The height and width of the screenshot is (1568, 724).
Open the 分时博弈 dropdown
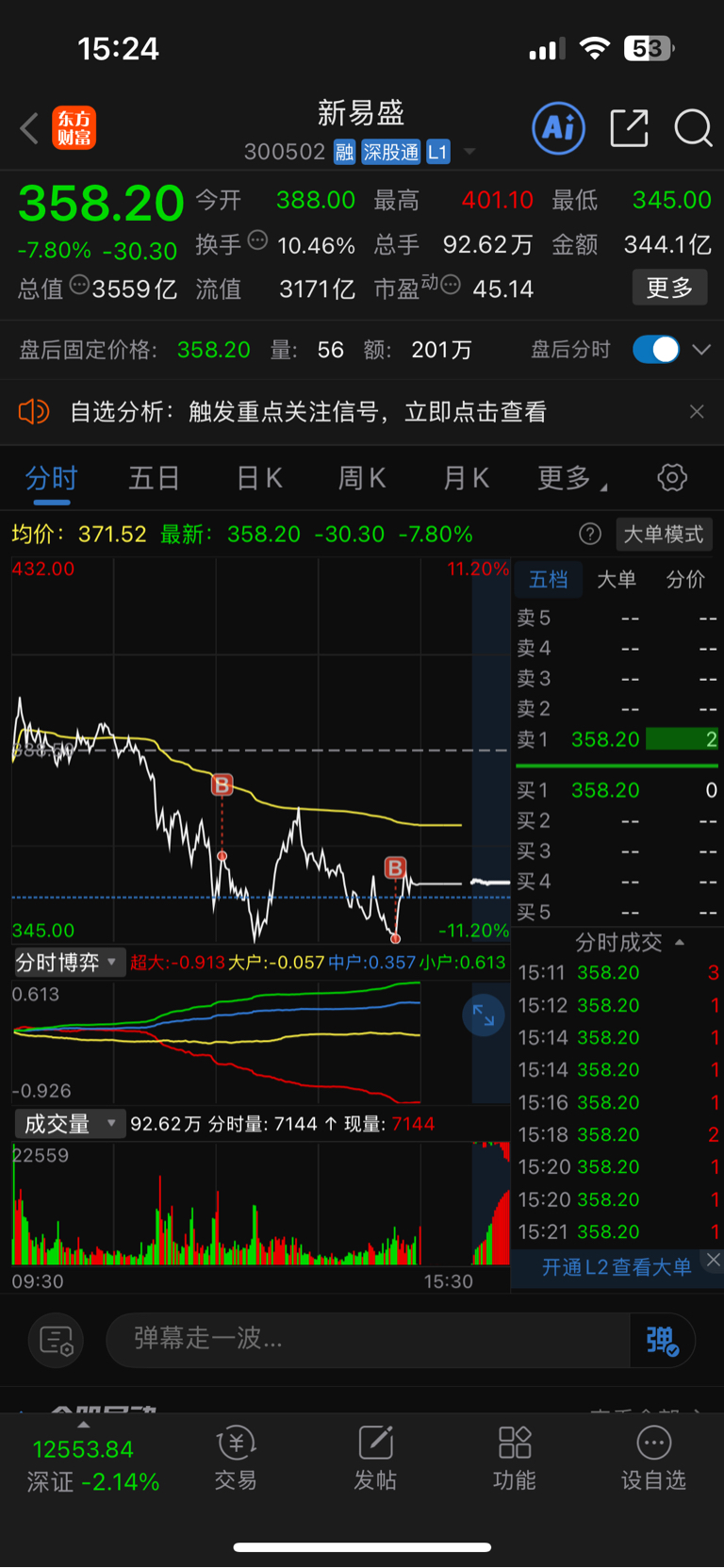[66, 964]
